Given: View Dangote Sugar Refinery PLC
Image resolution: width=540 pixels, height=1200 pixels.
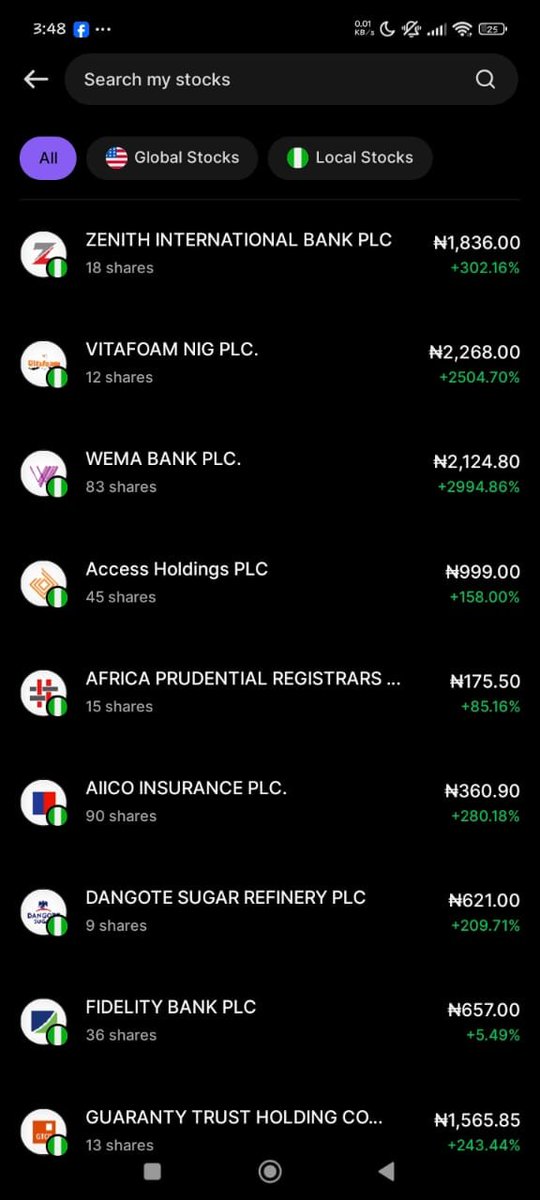Looking at the screenshot, I should [270, 911].
